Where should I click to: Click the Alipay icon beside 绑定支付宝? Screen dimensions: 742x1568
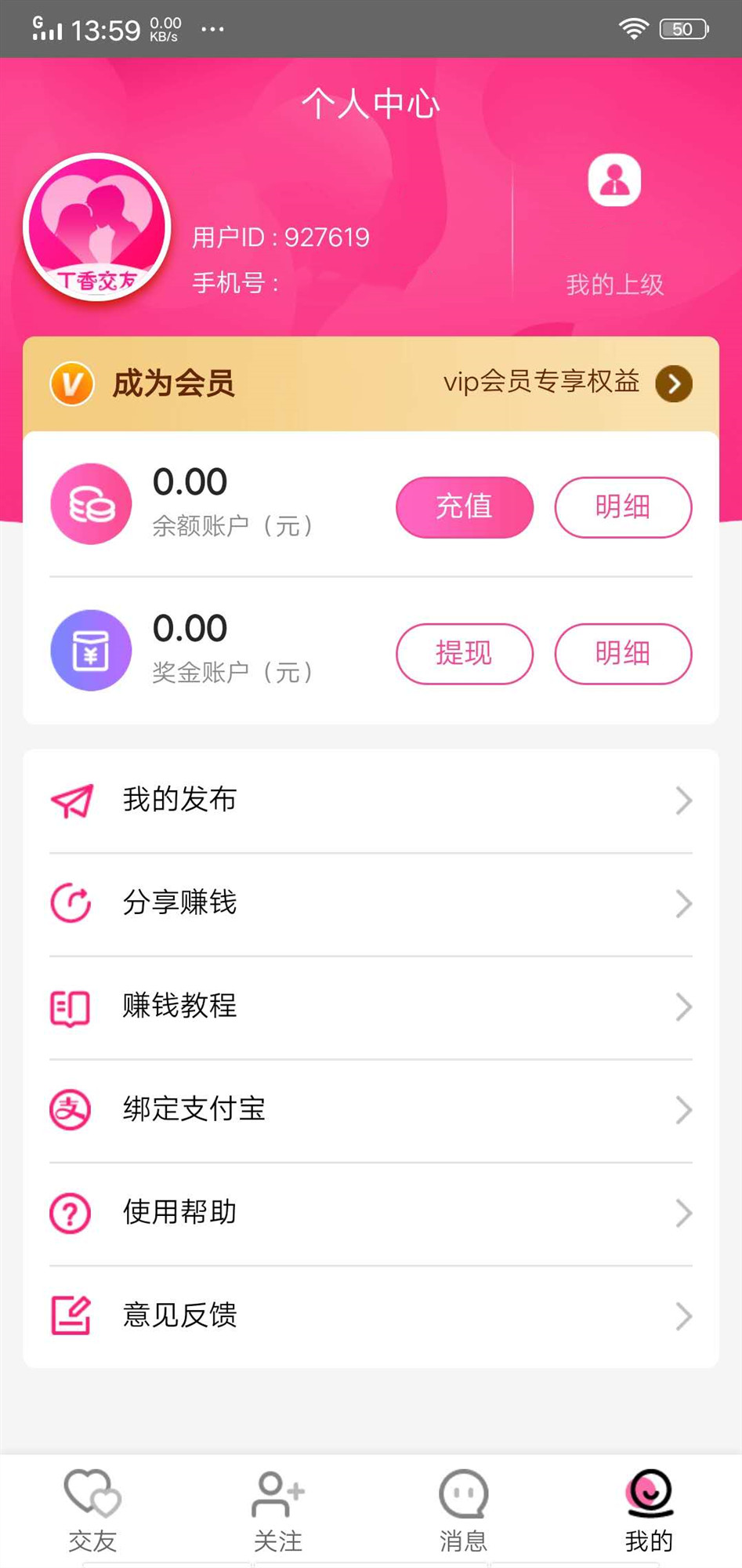[69, 1109]
